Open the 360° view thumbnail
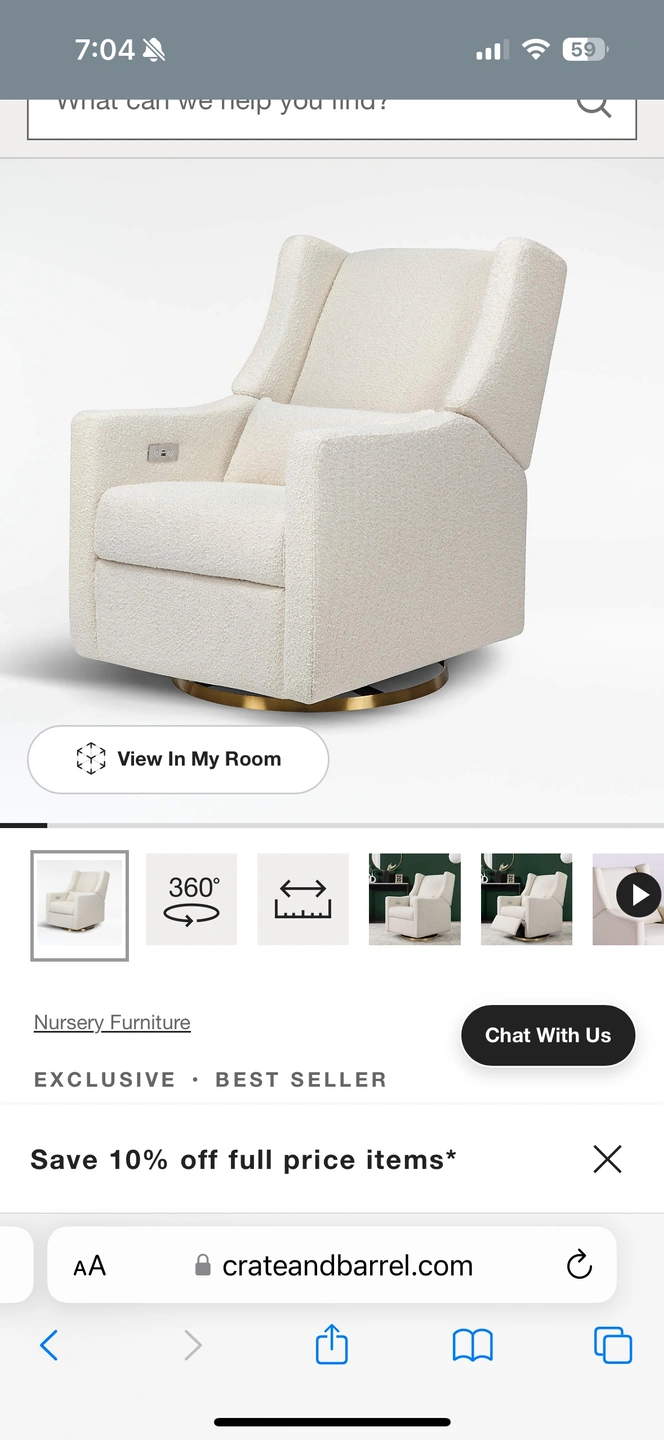The height and width of the screenshot is (1440, 664). (x=191, y=899)
